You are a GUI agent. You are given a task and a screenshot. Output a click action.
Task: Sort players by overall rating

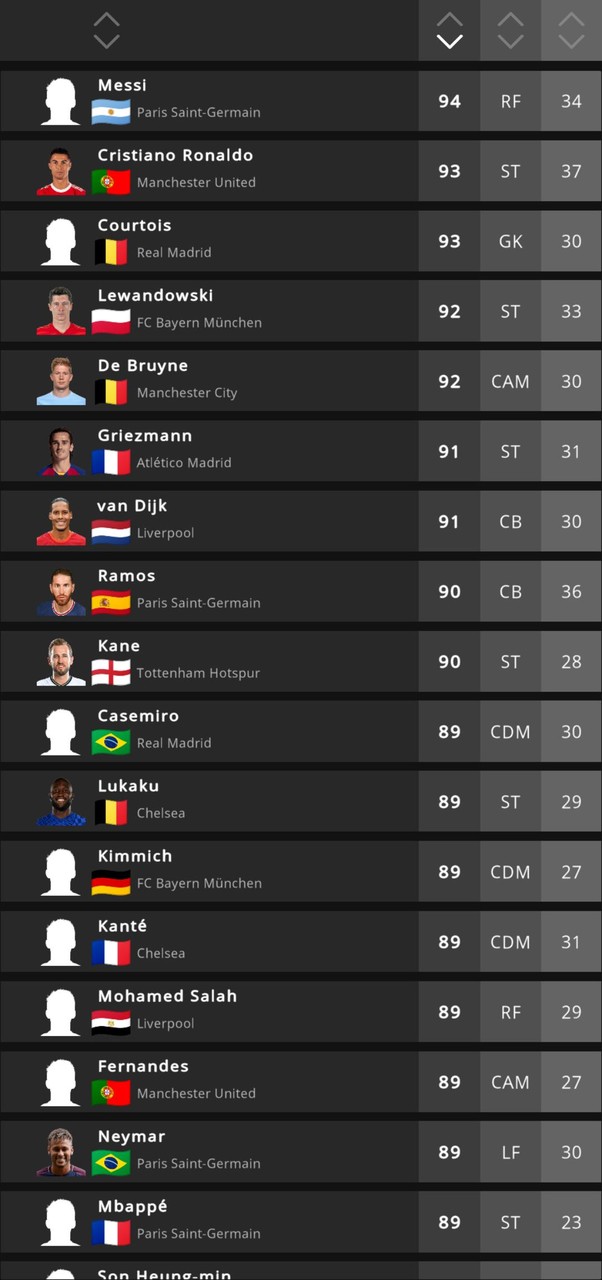(450, 30)
